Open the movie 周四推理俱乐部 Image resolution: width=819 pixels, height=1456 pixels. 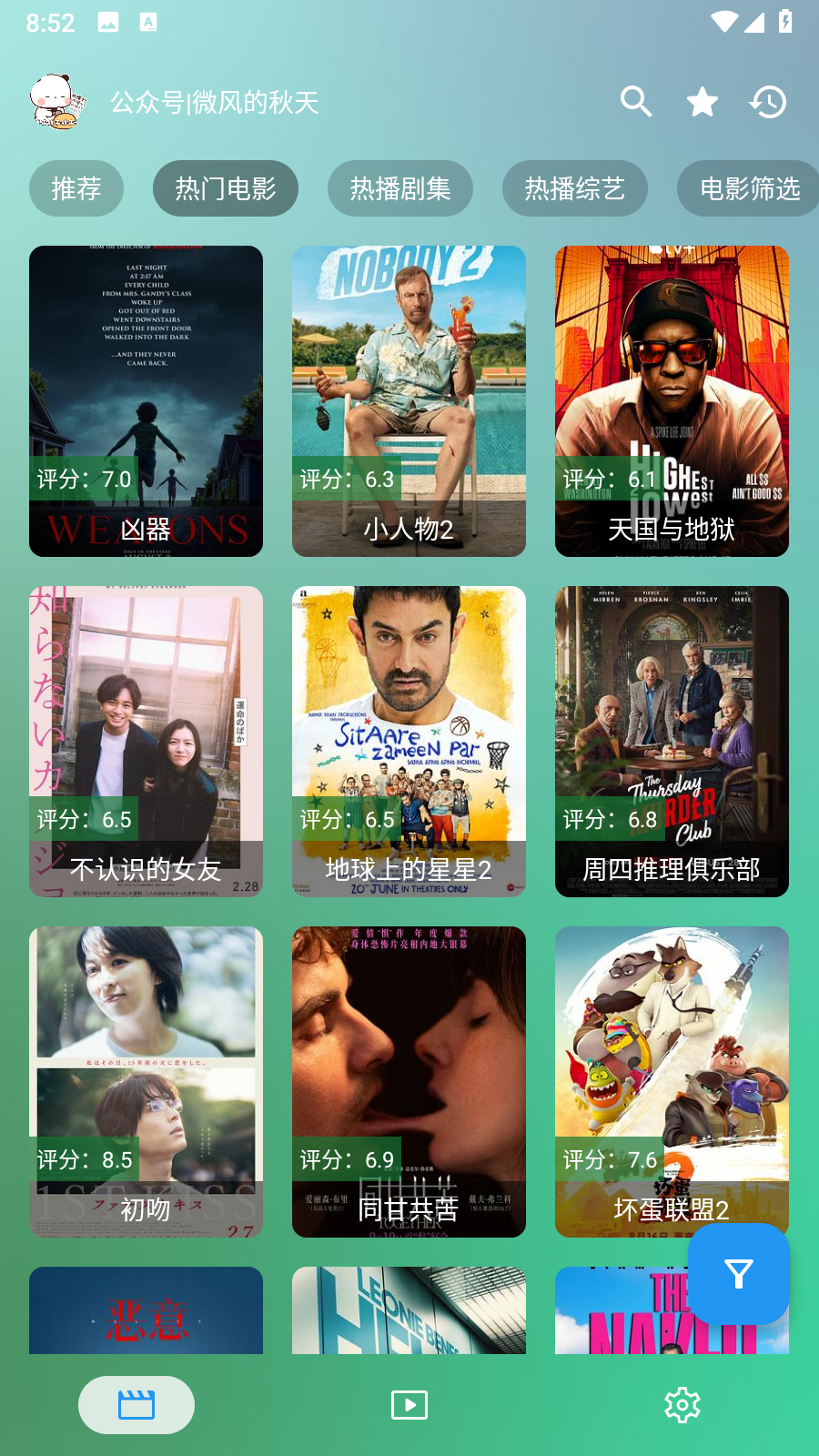(x=672, y=741)
